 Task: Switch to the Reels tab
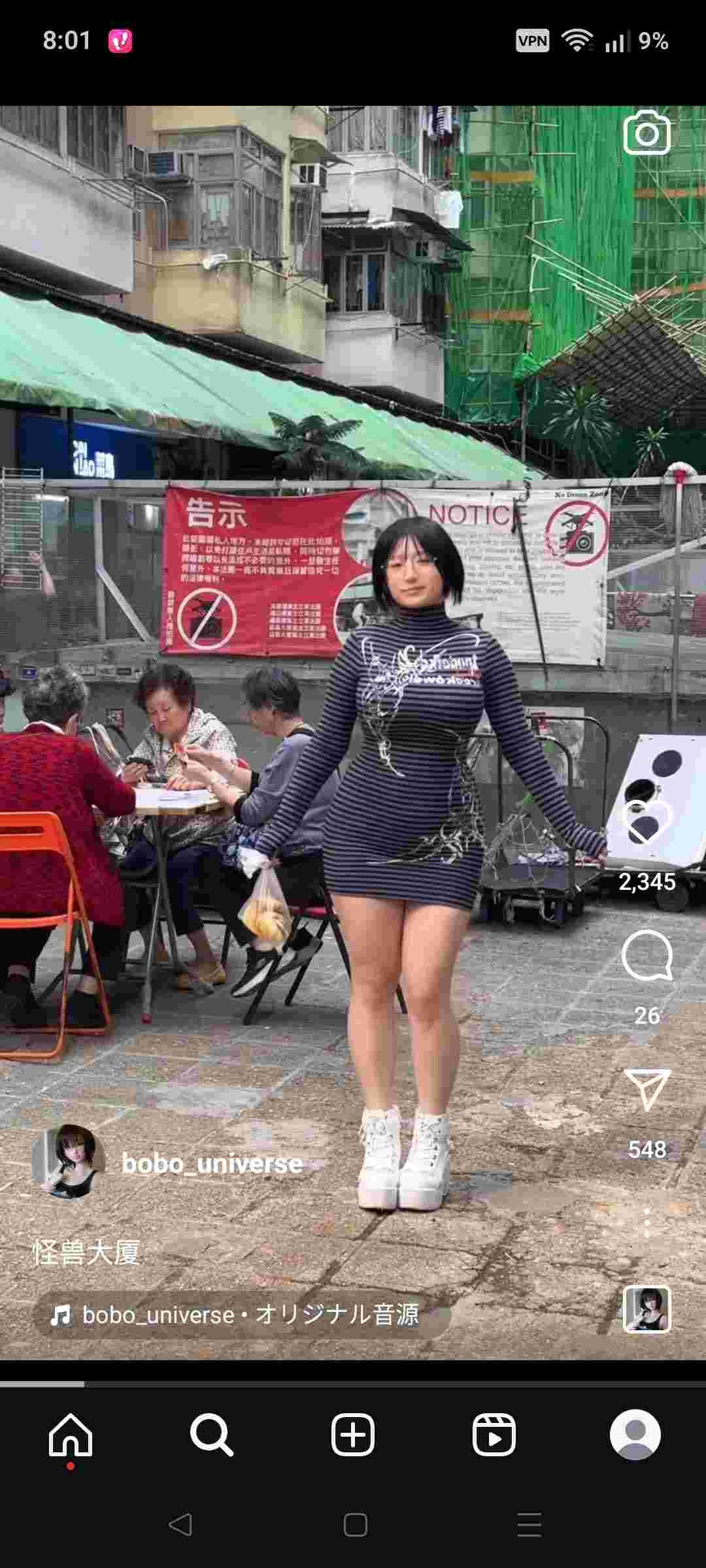click(494, 1435)
